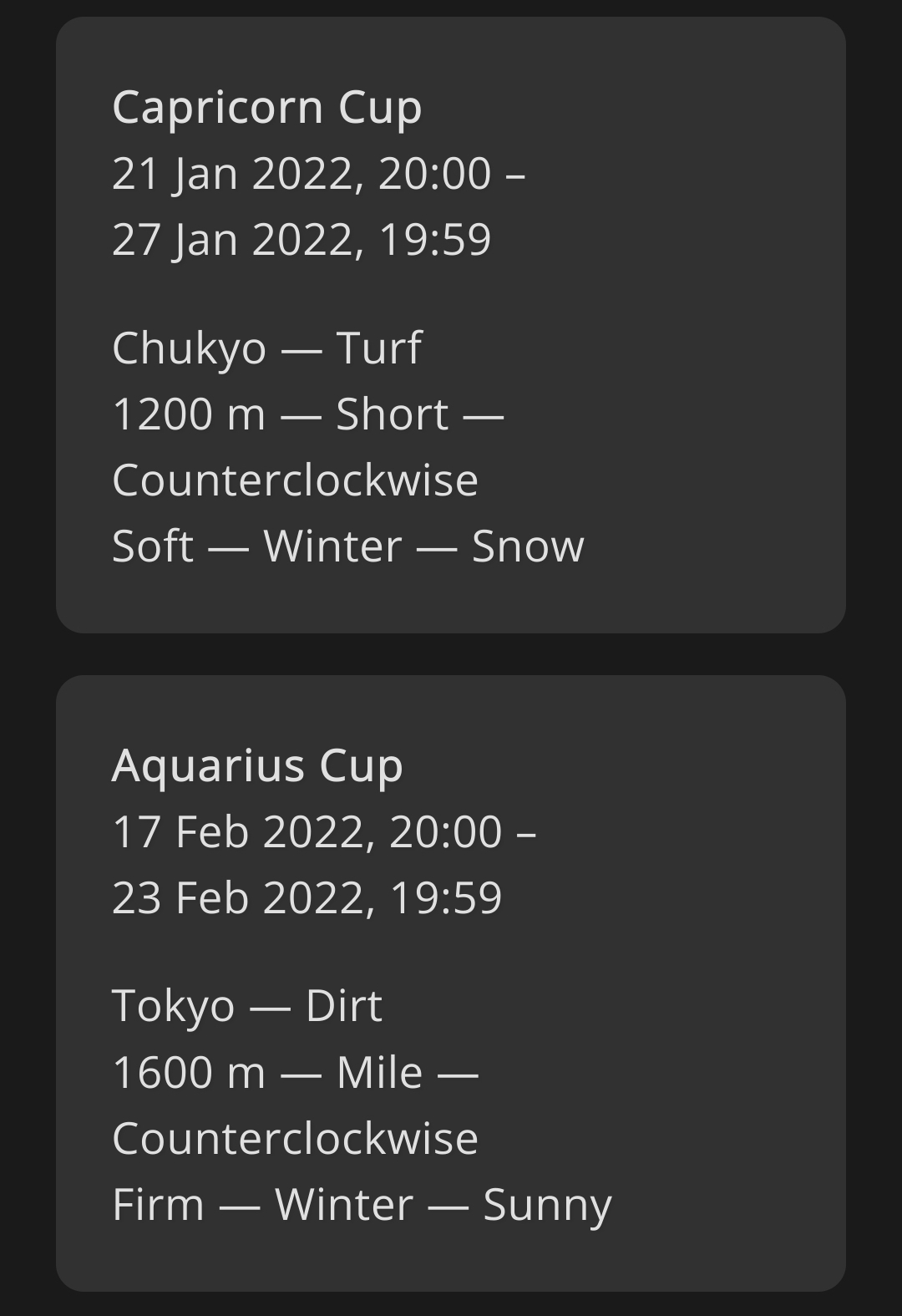The width and height of the screenshot is (902, 1316).
Task: Open the Capricorn Cup card
Action: point(451,326)
